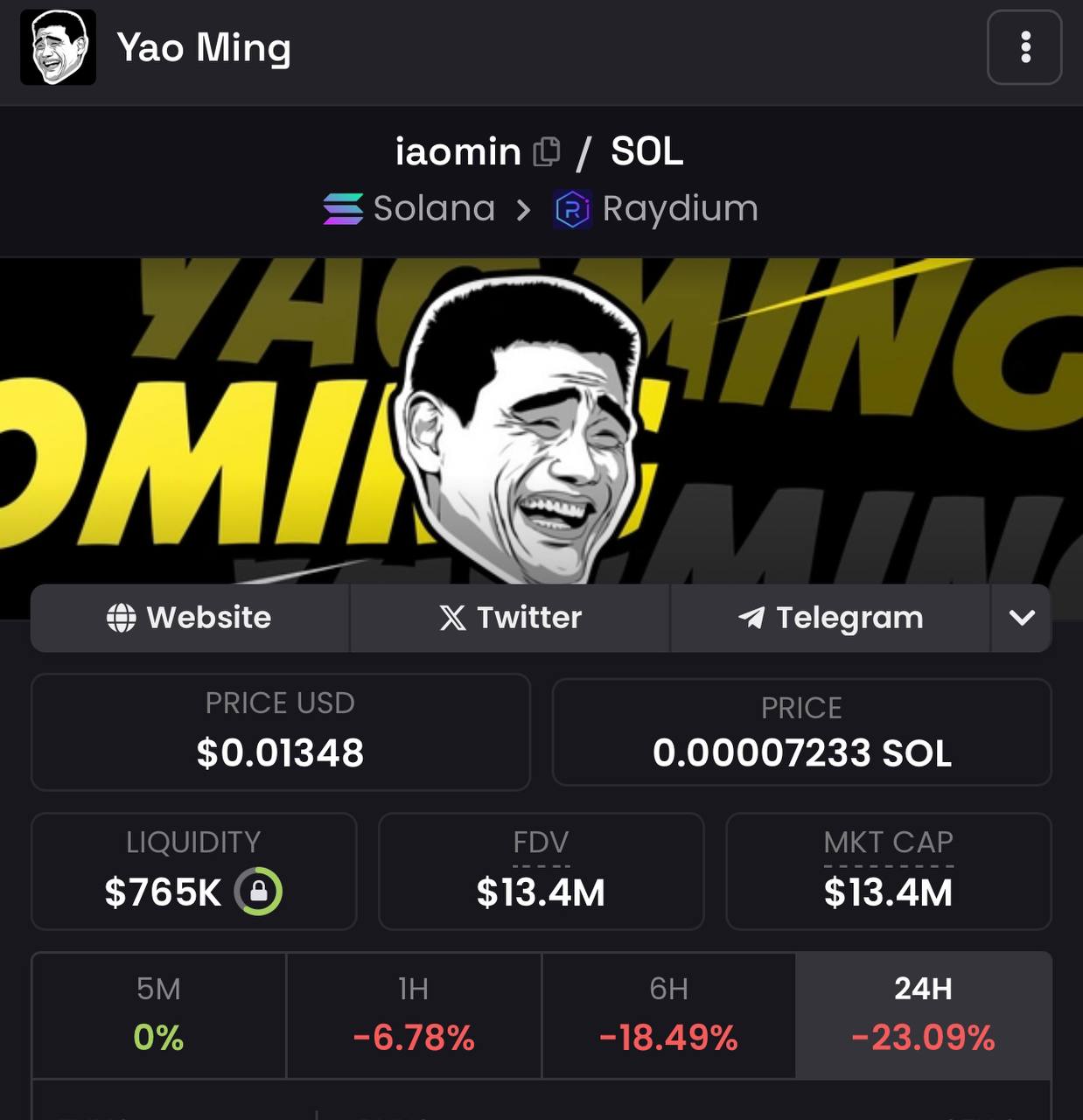The image size is (1083, 1120).
Task: Switch to the 1H timeframe
Action: tap(414, 1015)
